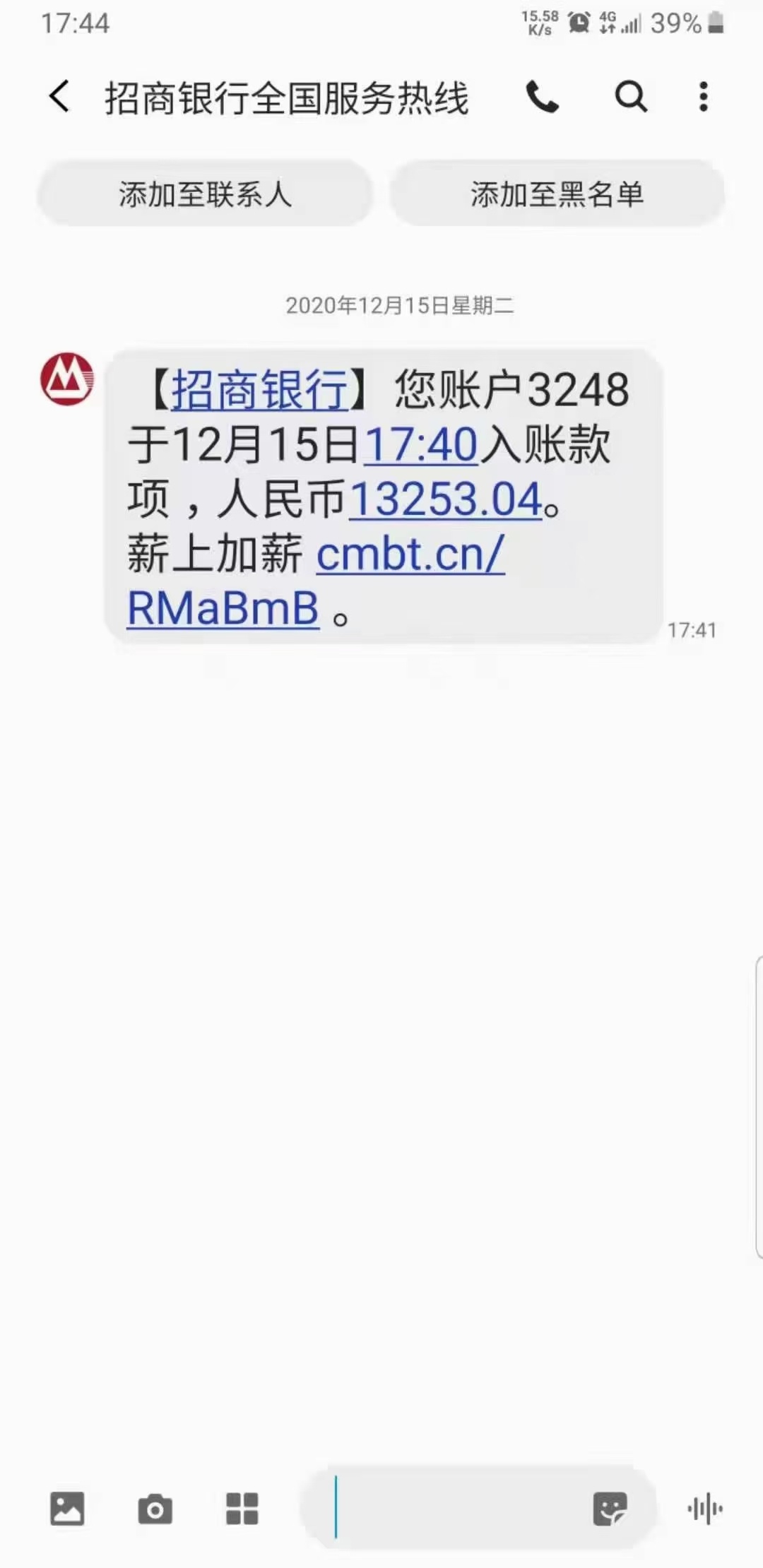Open the camera icon to take photo

click(x=155, y=1509)
